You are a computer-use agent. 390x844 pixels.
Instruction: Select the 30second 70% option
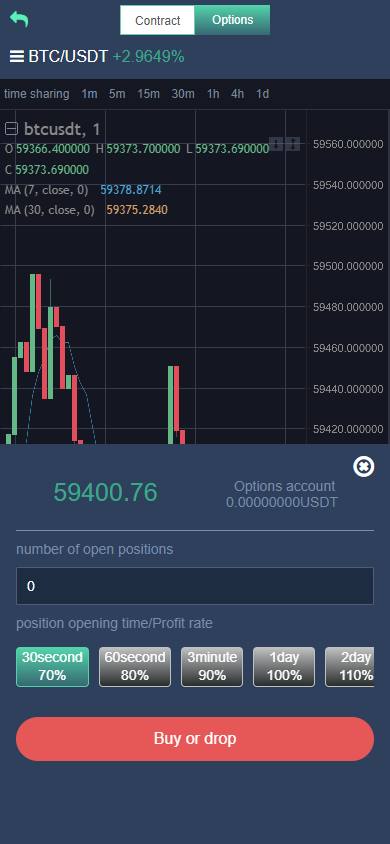pyautogui.click(x=52, y=666)
